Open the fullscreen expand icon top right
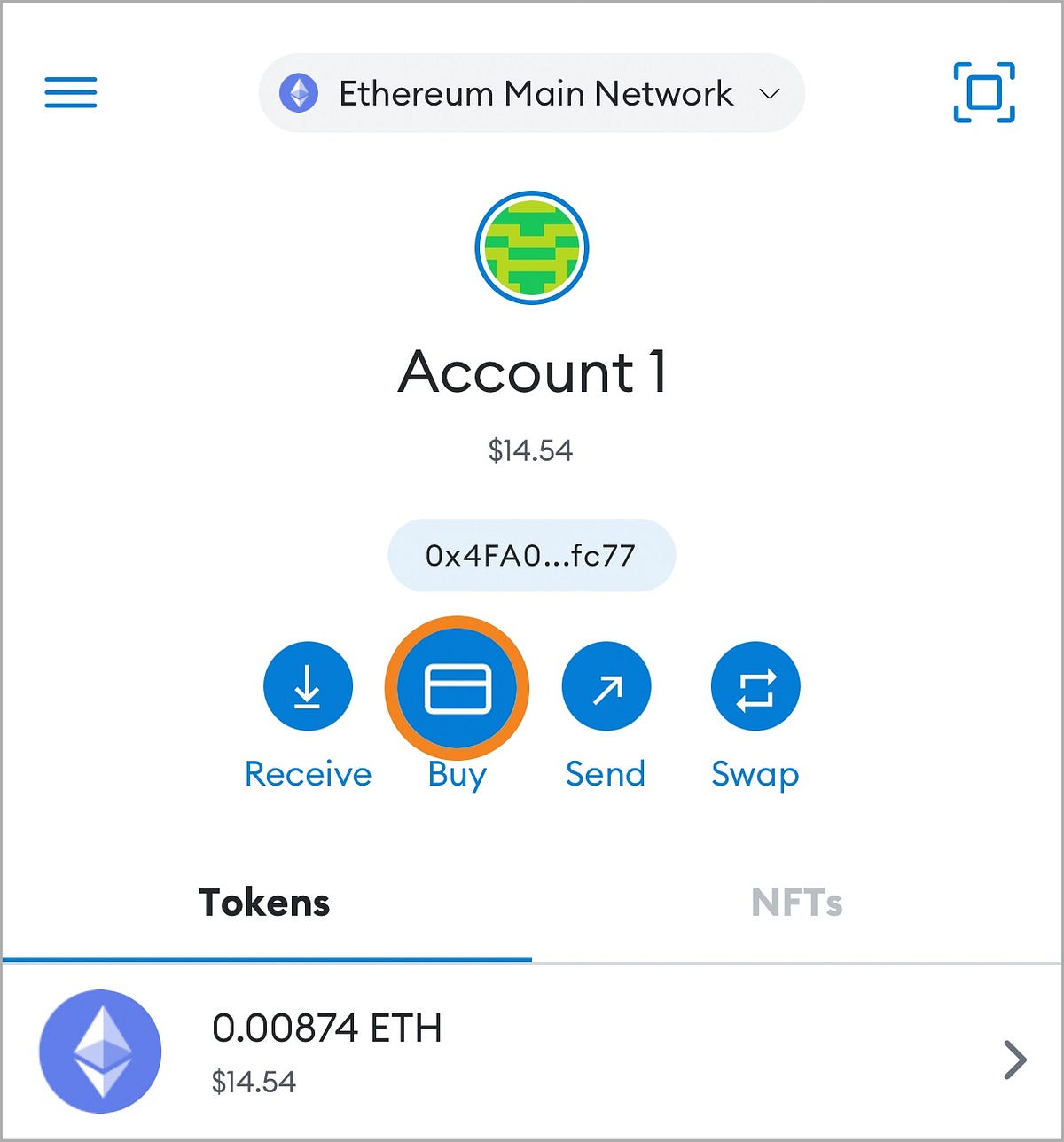The image size is (1064, 1142). click(984, 93)
